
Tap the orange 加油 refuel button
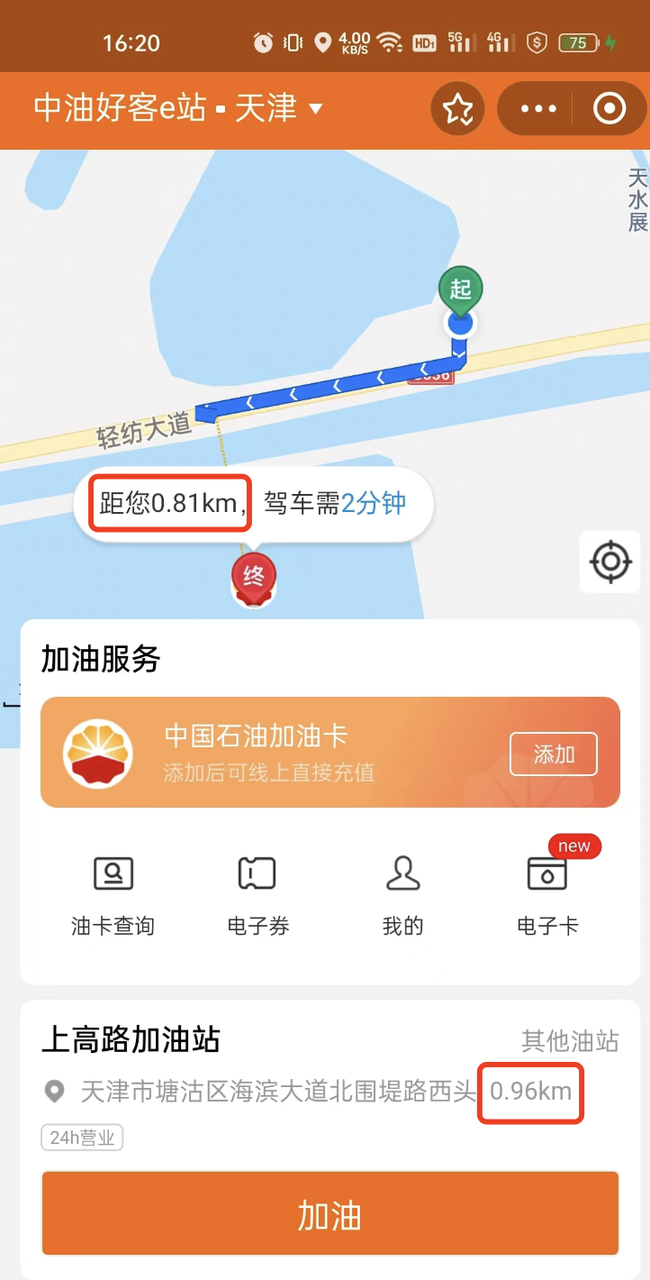[x=330, y=1214]
